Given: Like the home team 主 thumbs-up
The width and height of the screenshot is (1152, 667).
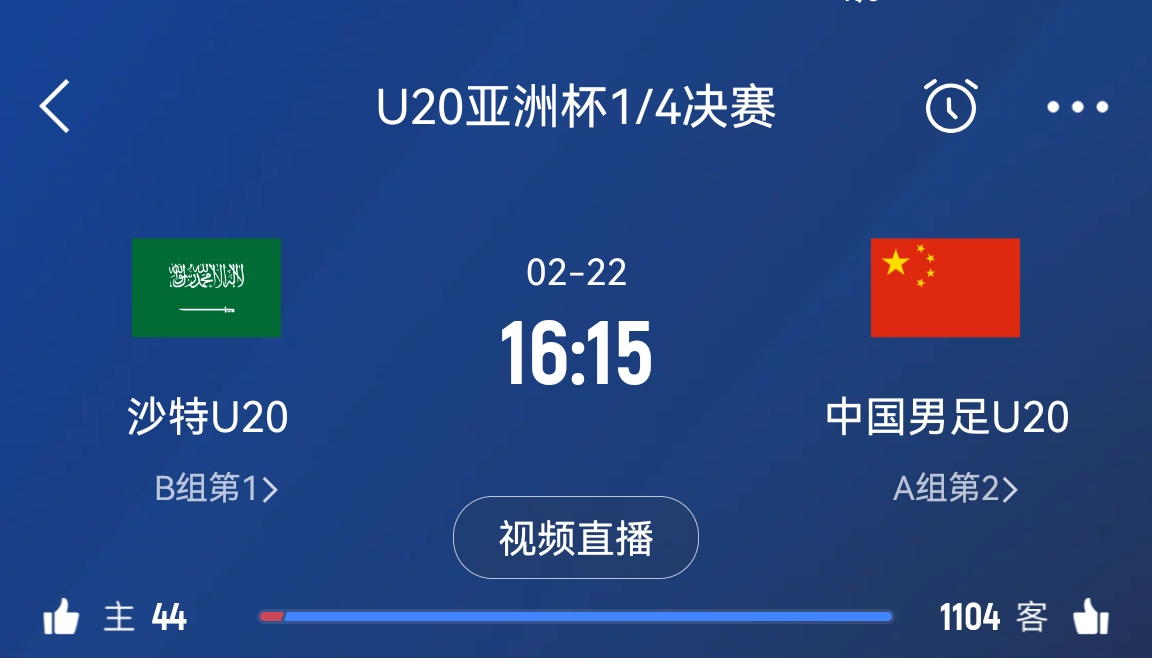Looking at the screenshot, I should [61, 618].
